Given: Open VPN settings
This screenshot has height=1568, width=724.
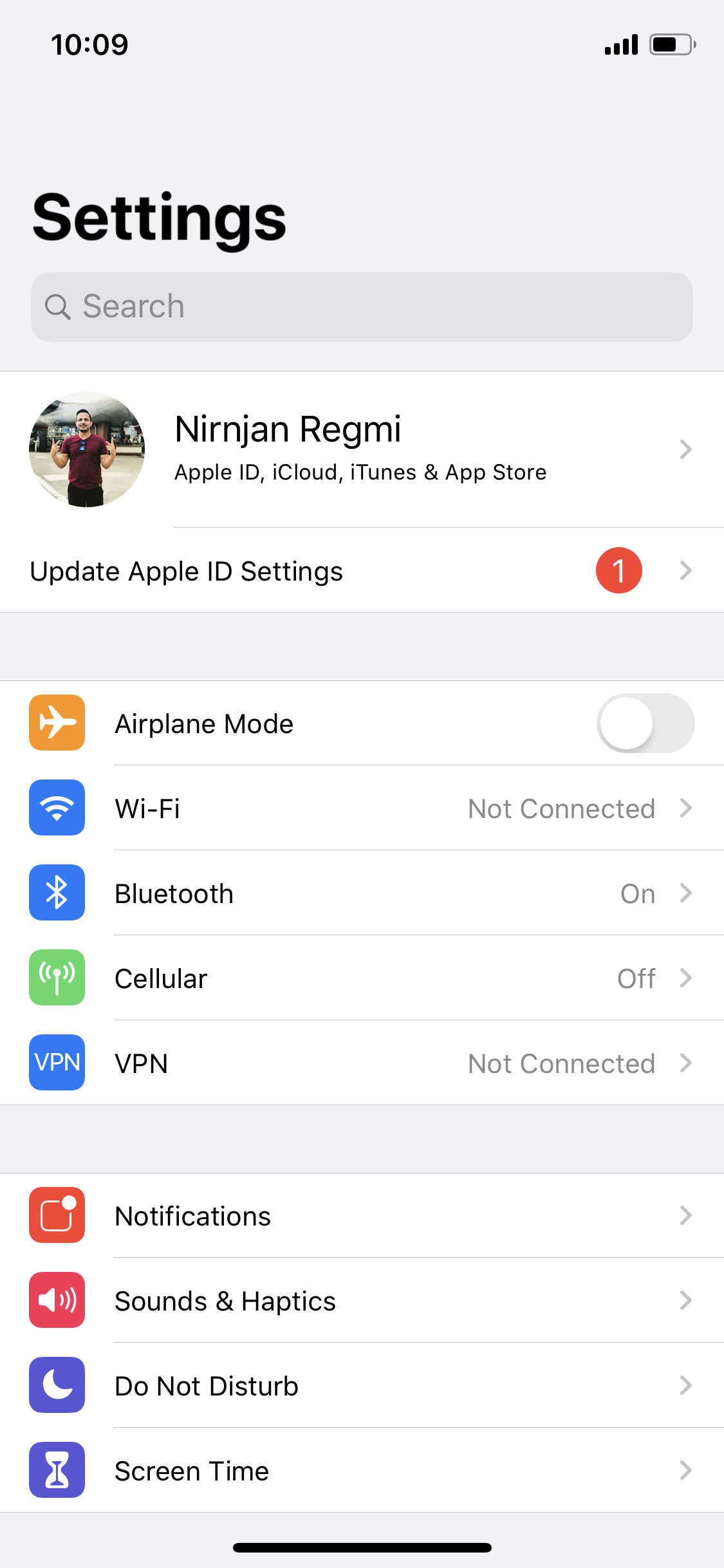Looking at the screenshot, I should tap(362, 1063).
